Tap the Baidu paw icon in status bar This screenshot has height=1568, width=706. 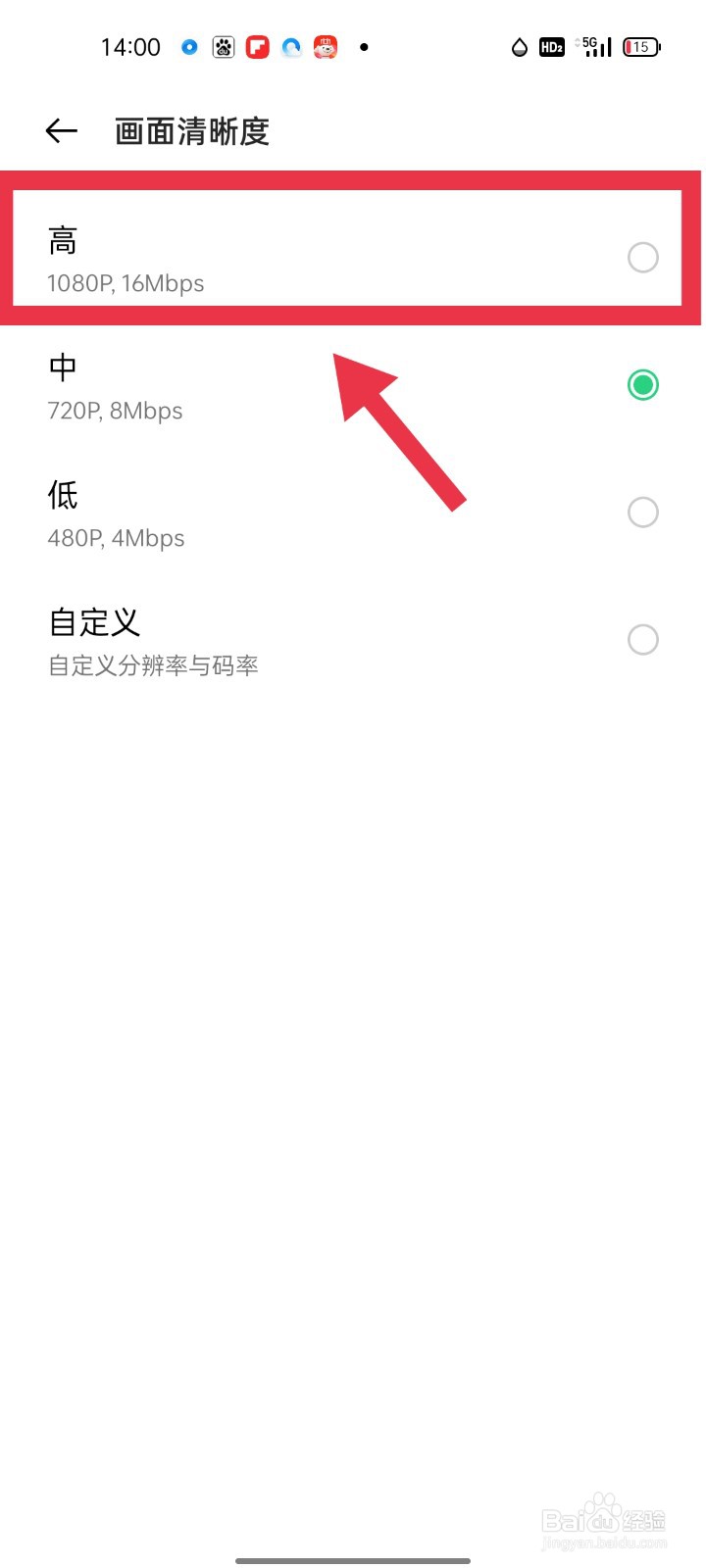[224, 46]
